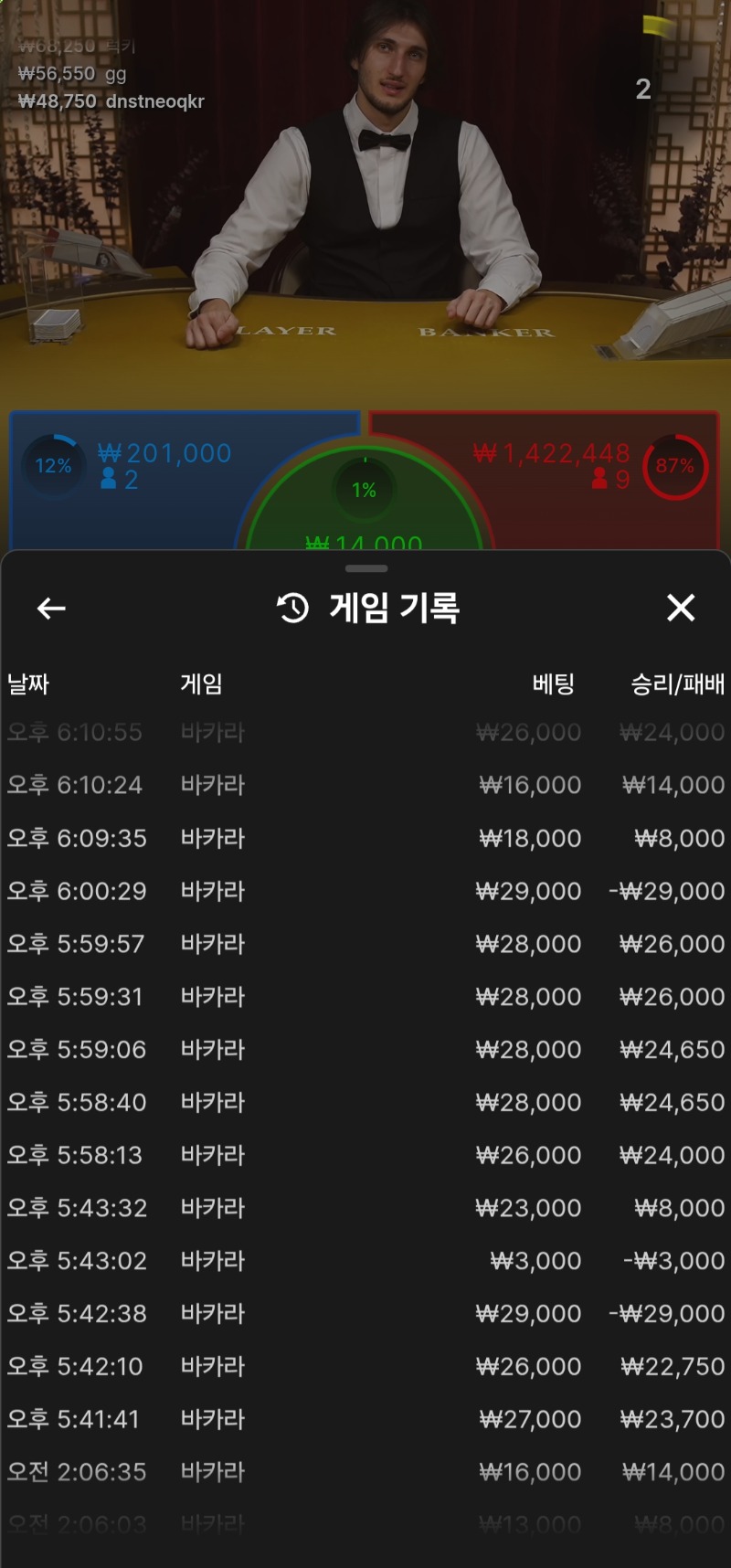View the 오전 2:06:35 baccarat round
This screenshot has width=731, height=1568.
pos(365,1472)
